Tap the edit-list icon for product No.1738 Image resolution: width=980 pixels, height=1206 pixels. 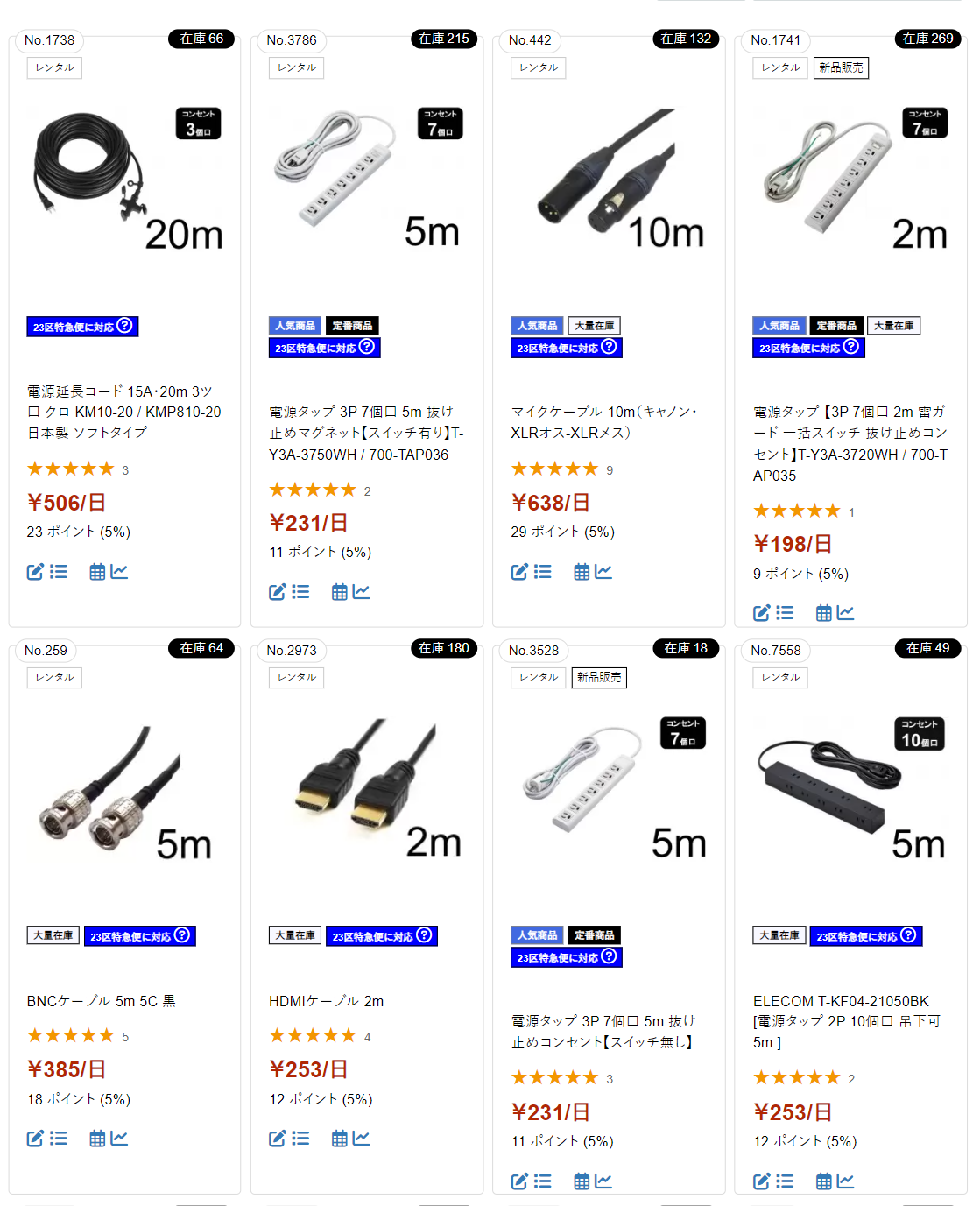47,572
